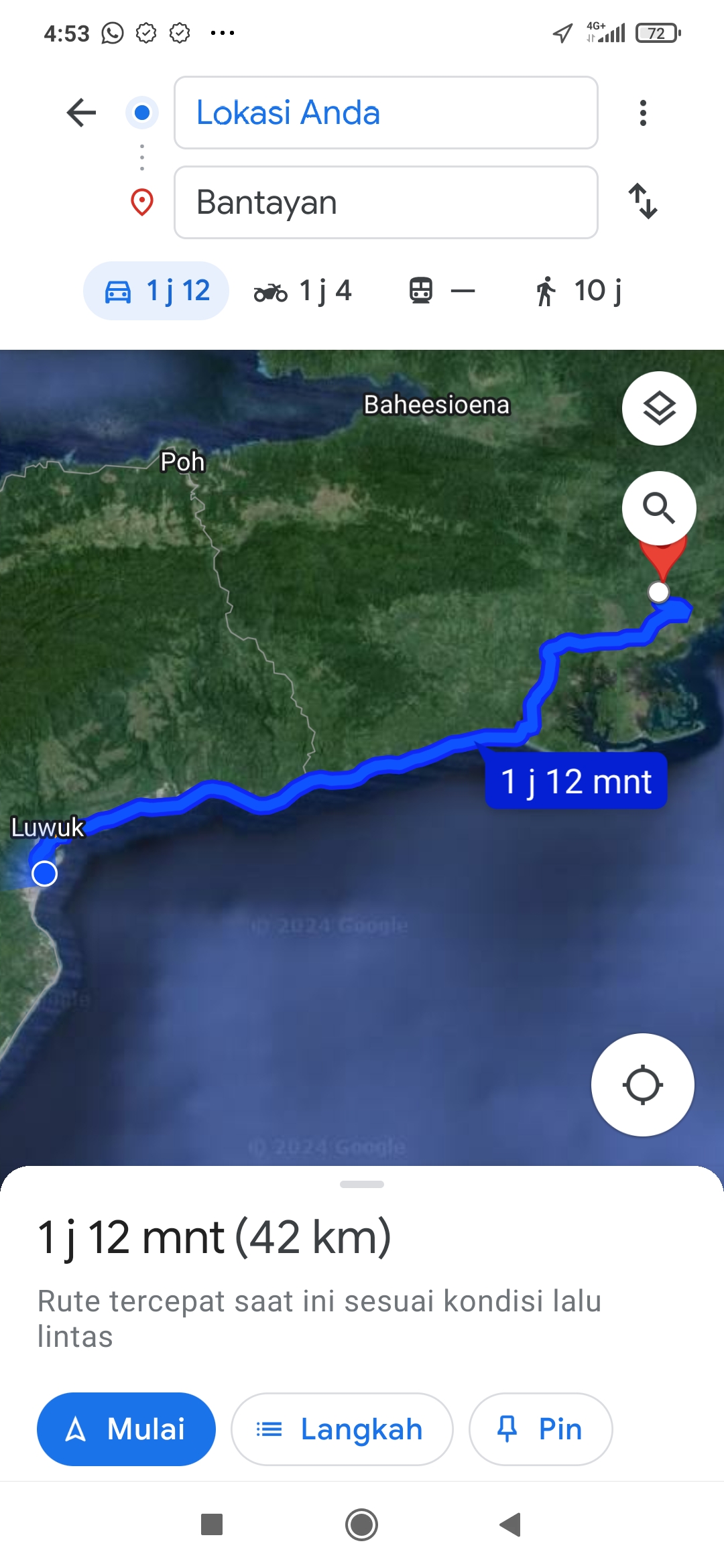
Task: Edit the Bantayan destination field
Action: tap(385, 202)
